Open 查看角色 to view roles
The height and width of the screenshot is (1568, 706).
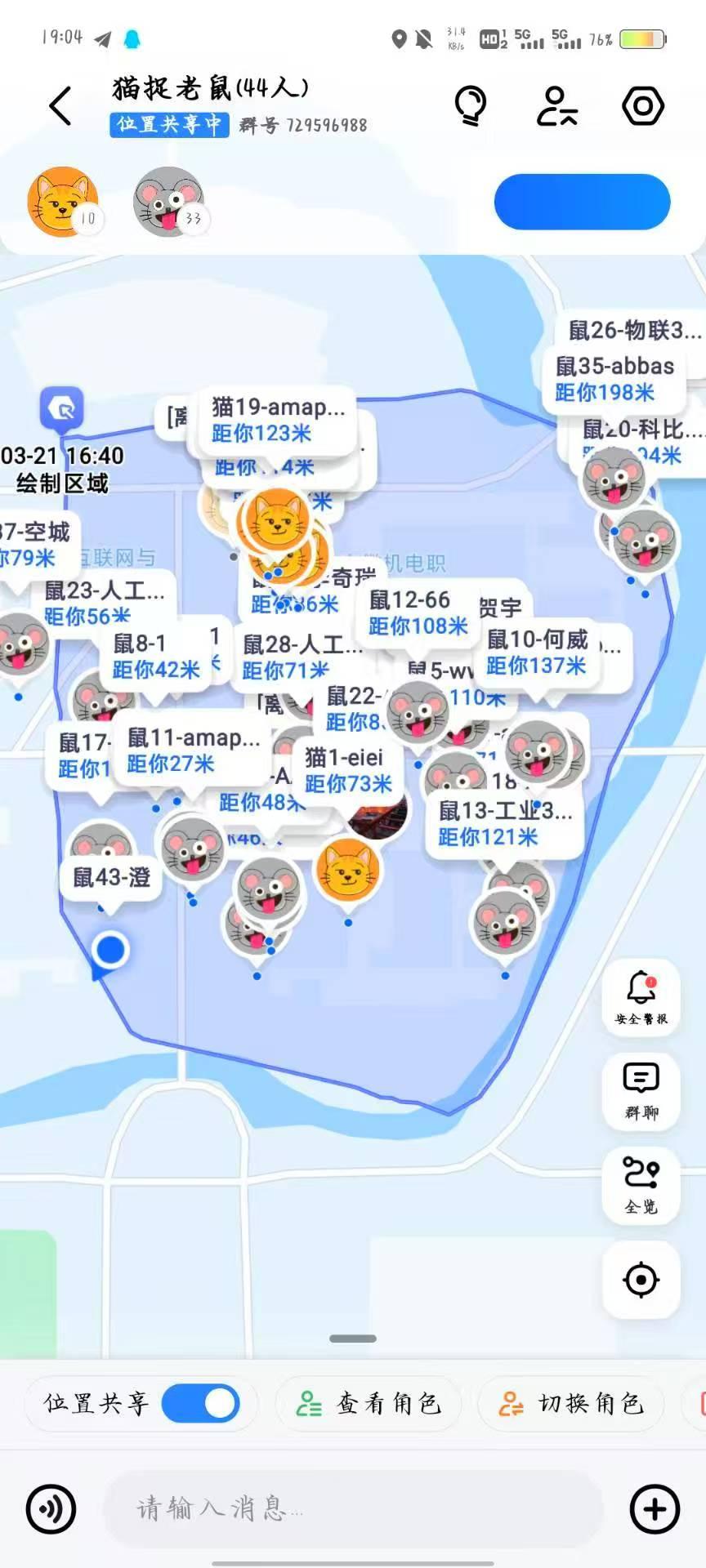369,1404
